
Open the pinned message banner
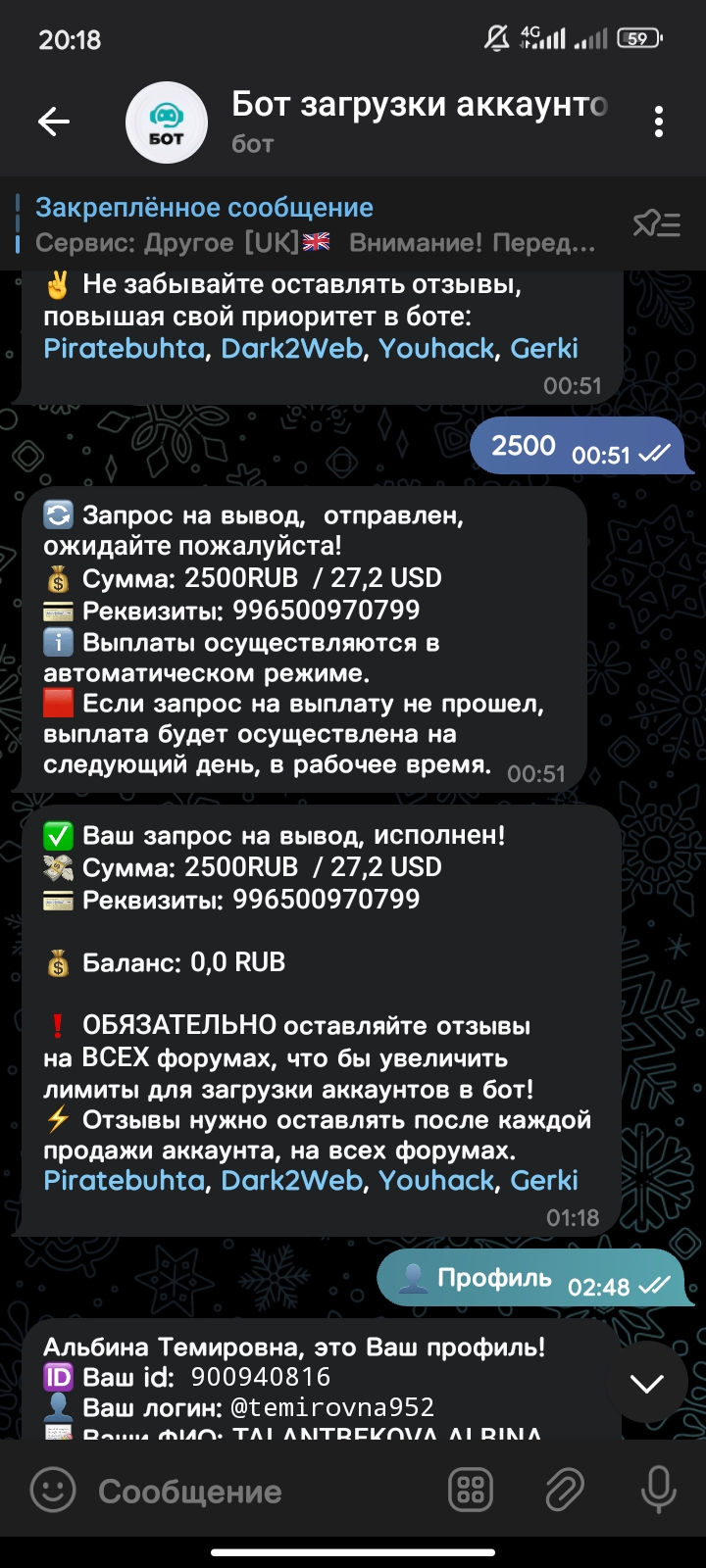coord(314,224)
